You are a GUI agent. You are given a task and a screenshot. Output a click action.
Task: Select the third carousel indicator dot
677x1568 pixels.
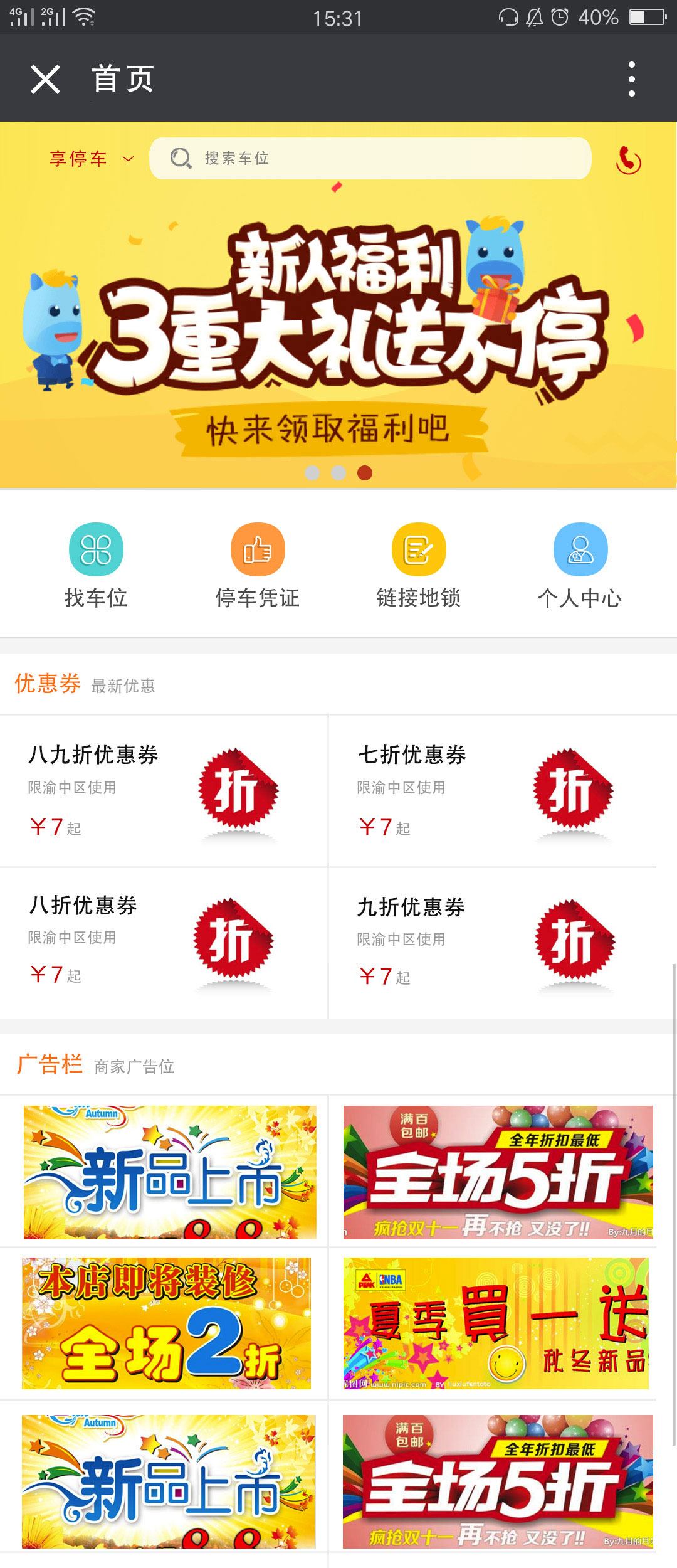[x=365, y=474]
